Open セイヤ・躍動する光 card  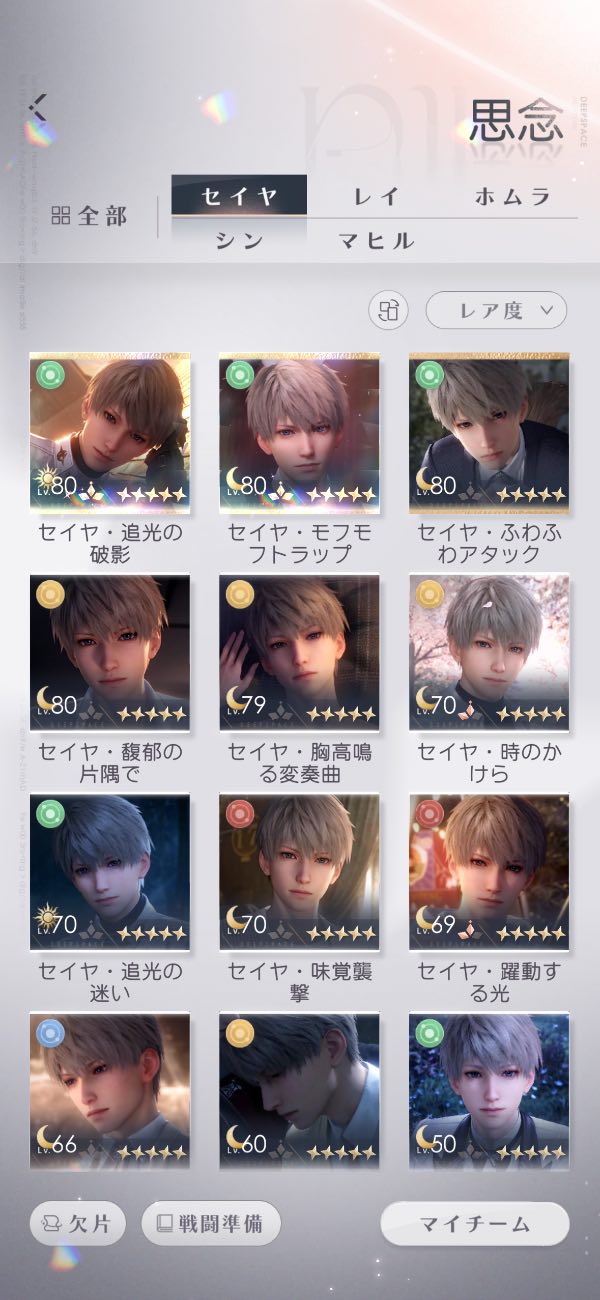pos(489,872)
